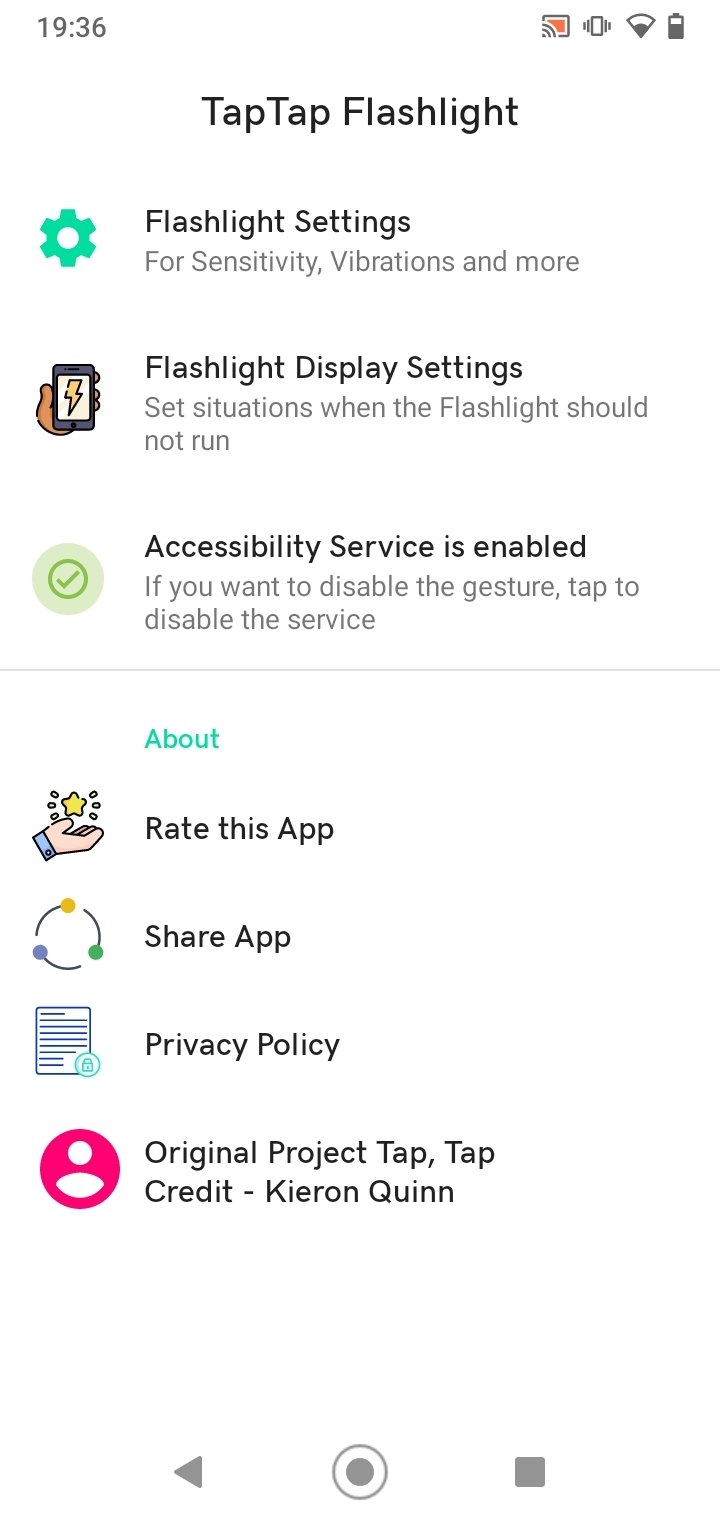Tap the flashlight phone icon
This screenshot has width=720, height=1520.
[68, 398]
